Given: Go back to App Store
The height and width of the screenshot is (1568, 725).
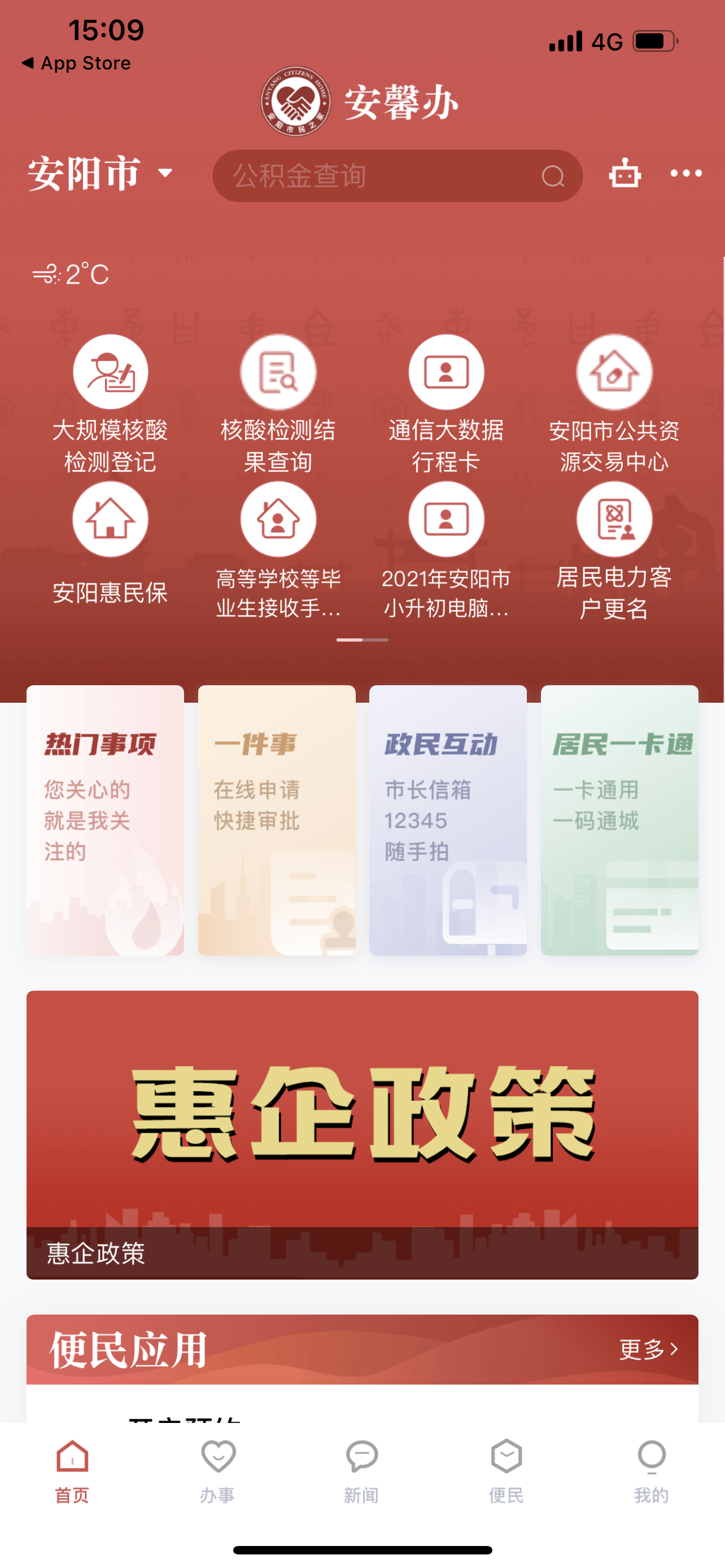Looking at the screenshot, I should point(76,63).
